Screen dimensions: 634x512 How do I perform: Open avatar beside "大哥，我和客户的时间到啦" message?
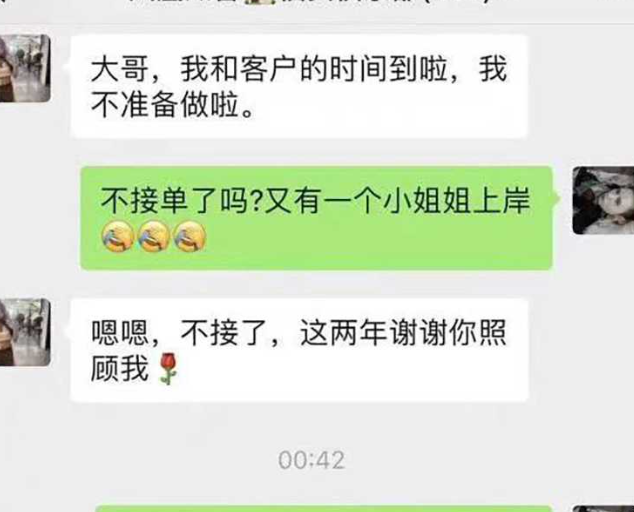(24, 68)
